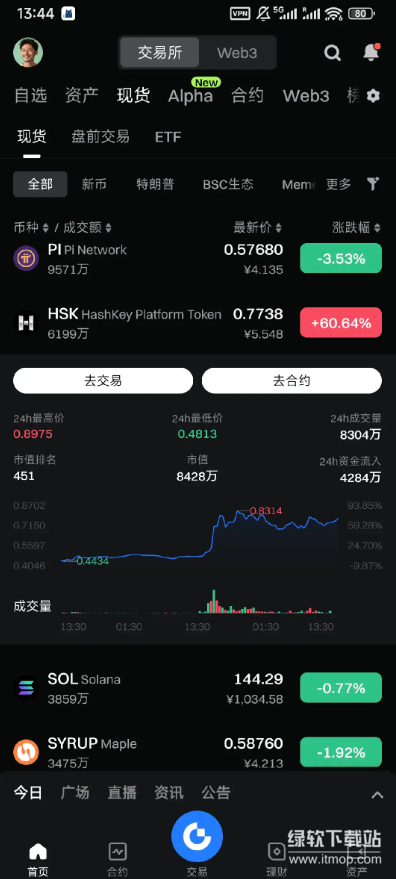
Task: Filter by the BSC生态 chip
Action: coord(228,184)
